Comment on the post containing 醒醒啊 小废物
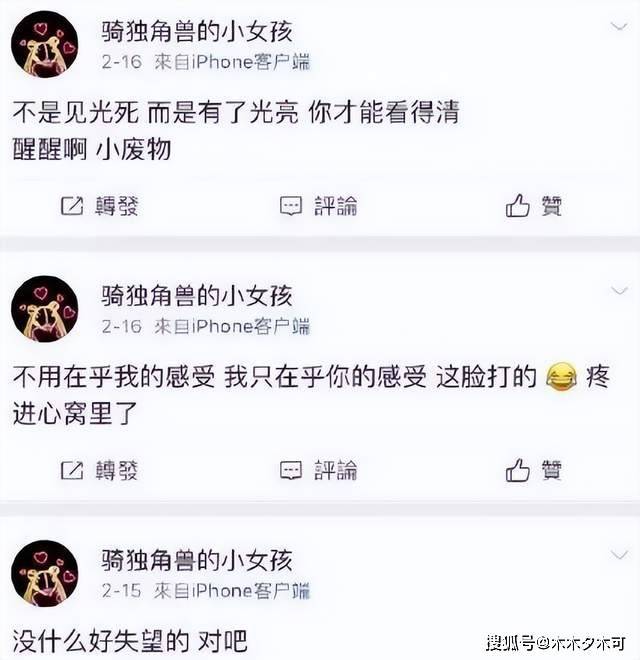 pos(318,206)
